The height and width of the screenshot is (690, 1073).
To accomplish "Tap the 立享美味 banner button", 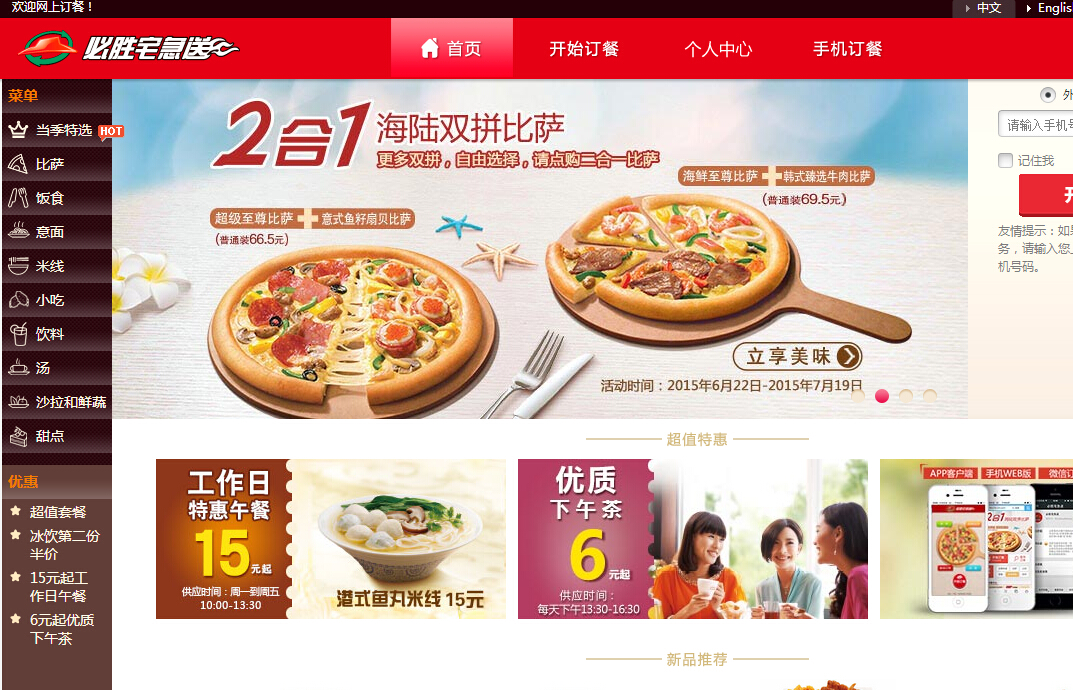I will click(797, 356).
